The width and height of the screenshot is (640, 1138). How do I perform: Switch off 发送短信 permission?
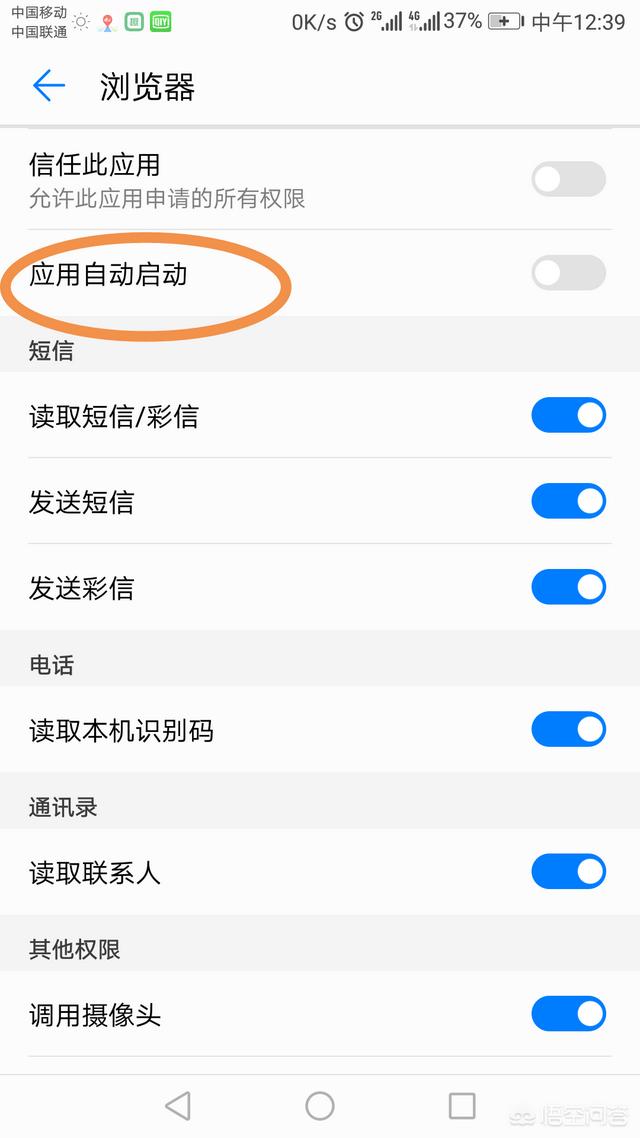click(x=568, y=502)
